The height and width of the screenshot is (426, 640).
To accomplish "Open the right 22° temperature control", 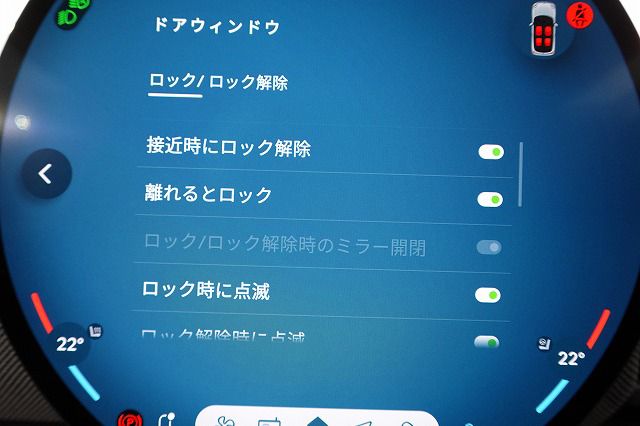I will coord(570,358).
